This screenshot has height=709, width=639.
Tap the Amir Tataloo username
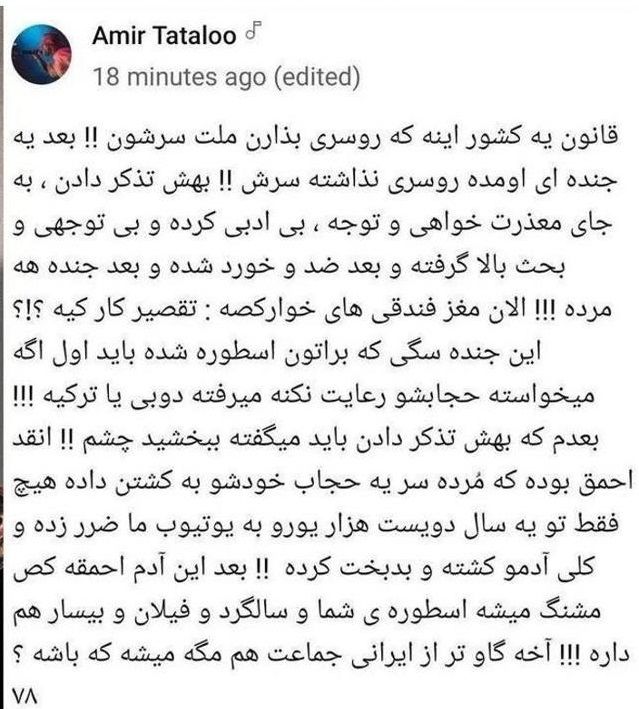(x=164, y=37)
